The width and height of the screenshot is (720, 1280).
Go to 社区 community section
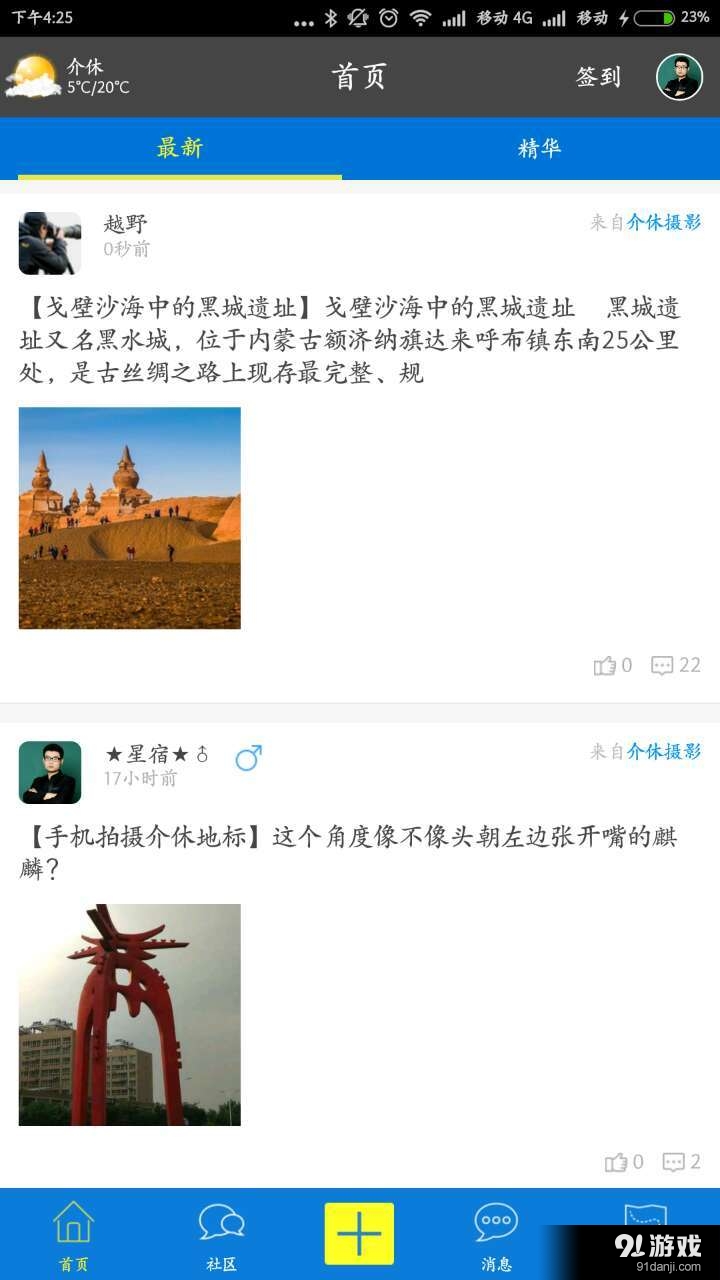(x=221, y=1229)
